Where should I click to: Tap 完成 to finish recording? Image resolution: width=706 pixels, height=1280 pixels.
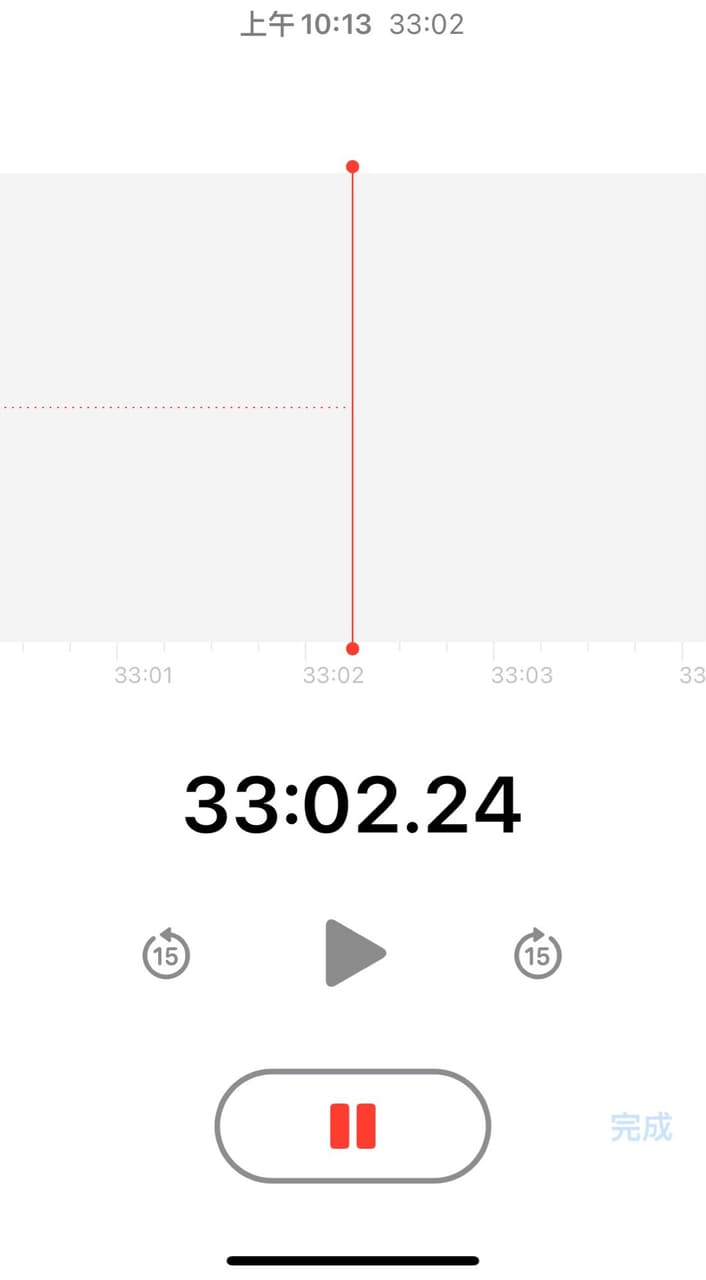tap(641, 1127)
